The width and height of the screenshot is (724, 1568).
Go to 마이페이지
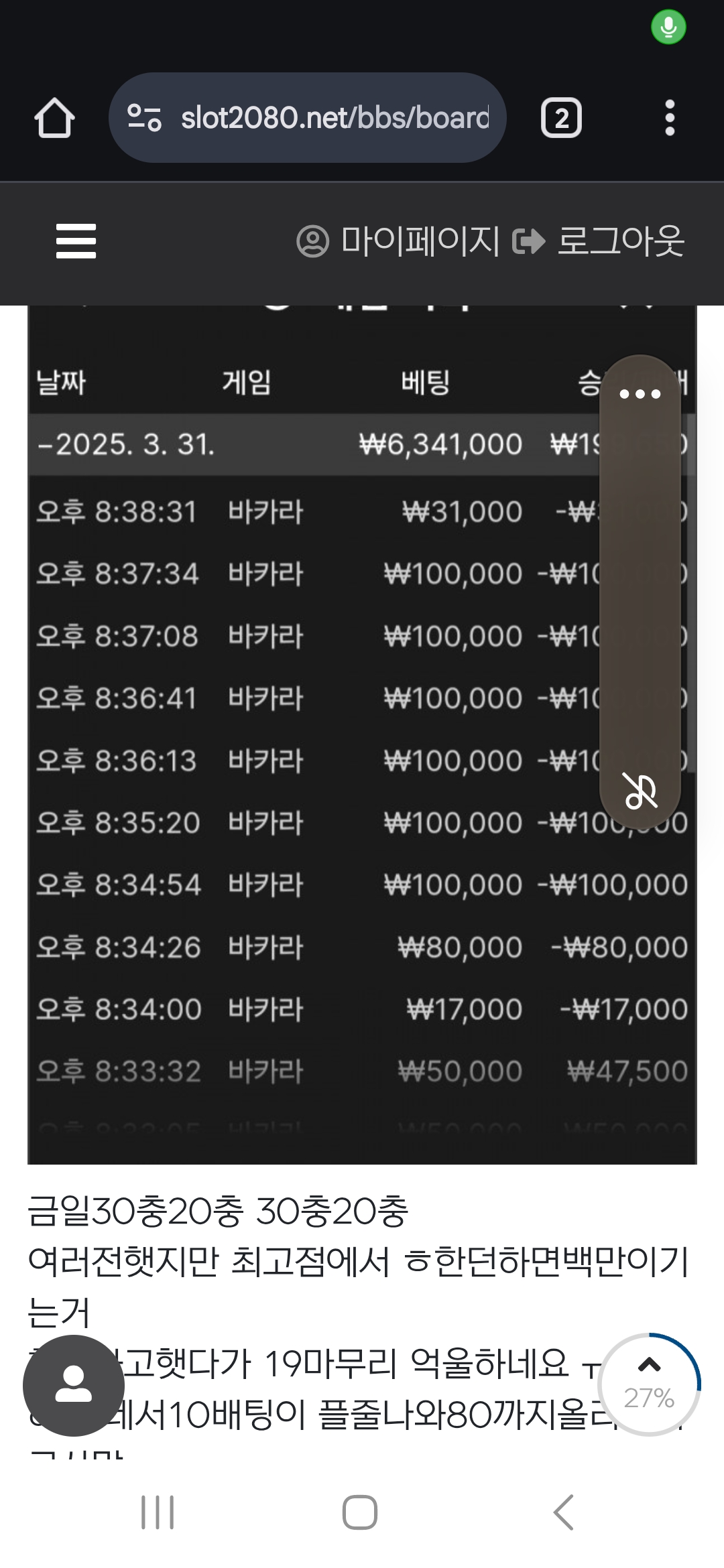[398, 241]
